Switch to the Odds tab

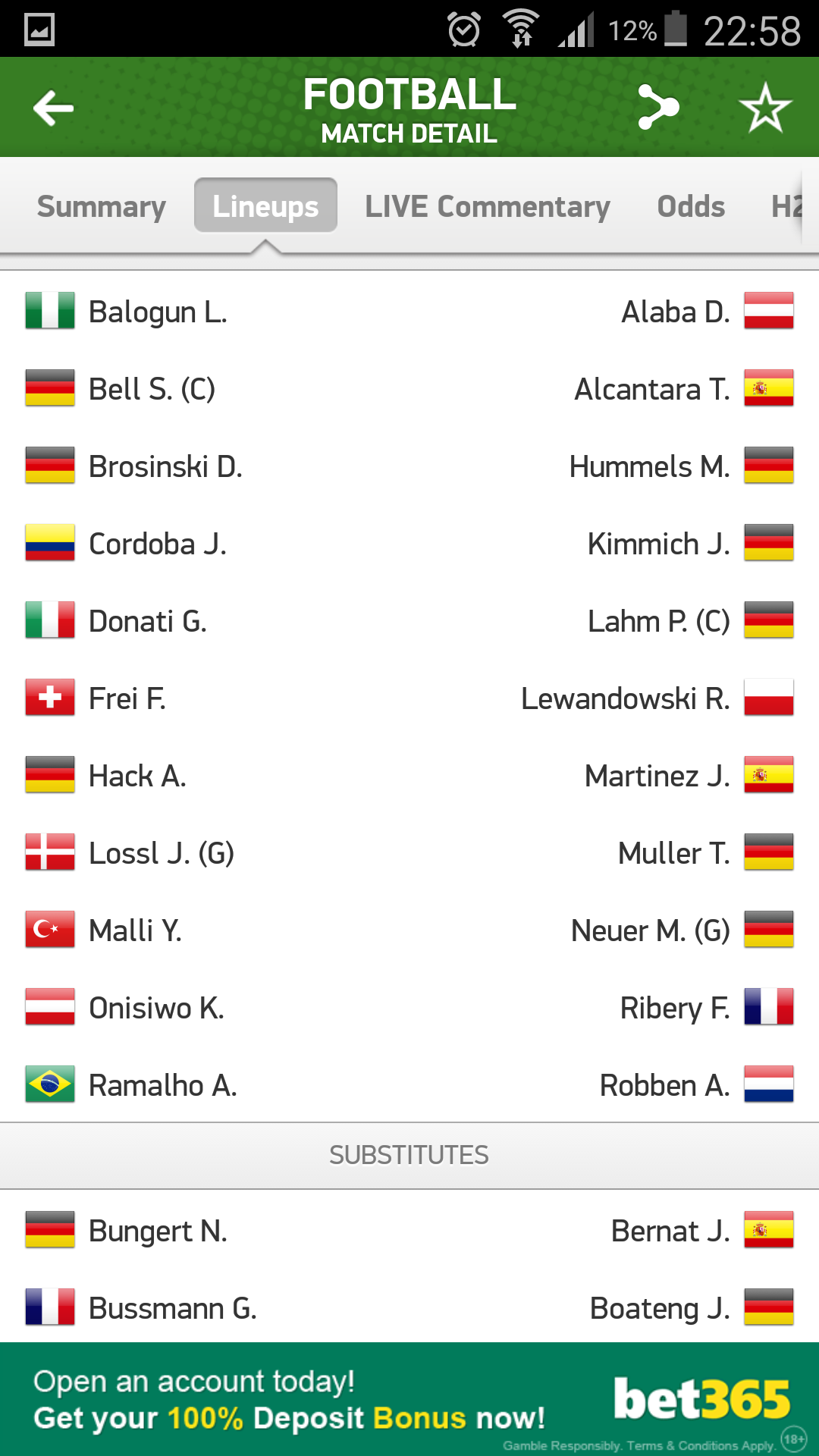tap(690, 206)
